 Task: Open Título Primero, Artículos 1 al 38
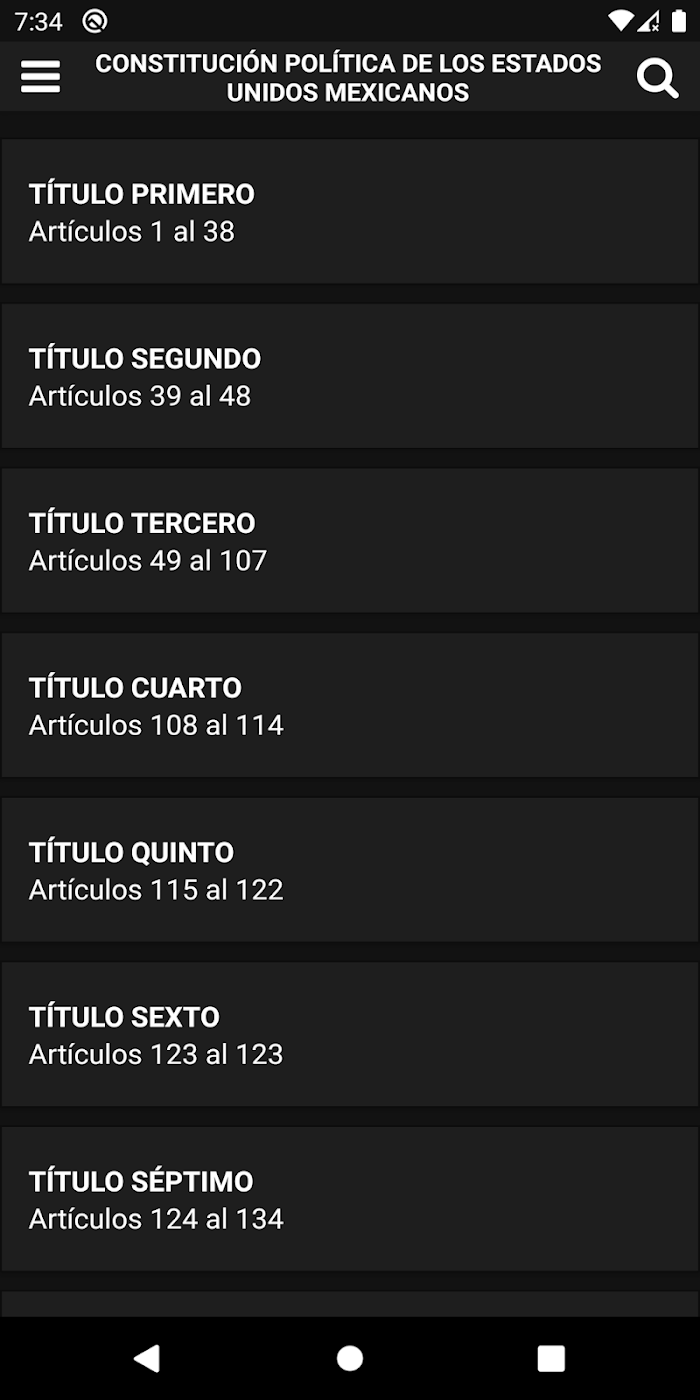point(350,211)
